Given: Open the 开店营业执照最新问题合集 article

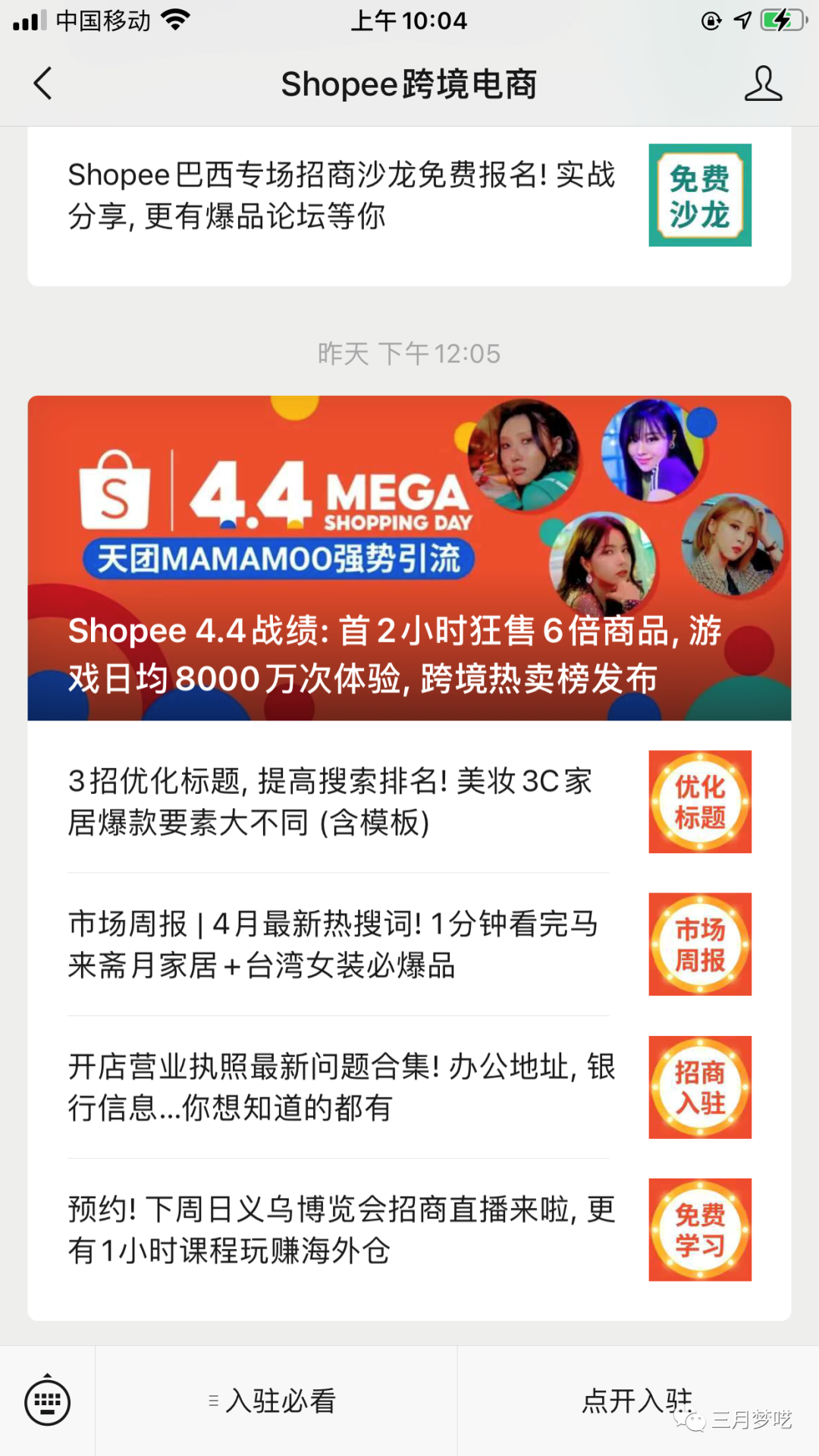Looking at the screenshot, I should (x=341, y=1087).
